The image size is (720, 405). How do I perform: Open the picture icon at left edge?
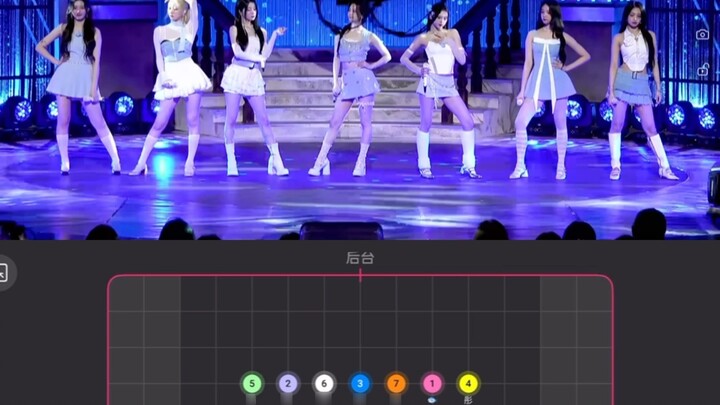click(4, 272)
